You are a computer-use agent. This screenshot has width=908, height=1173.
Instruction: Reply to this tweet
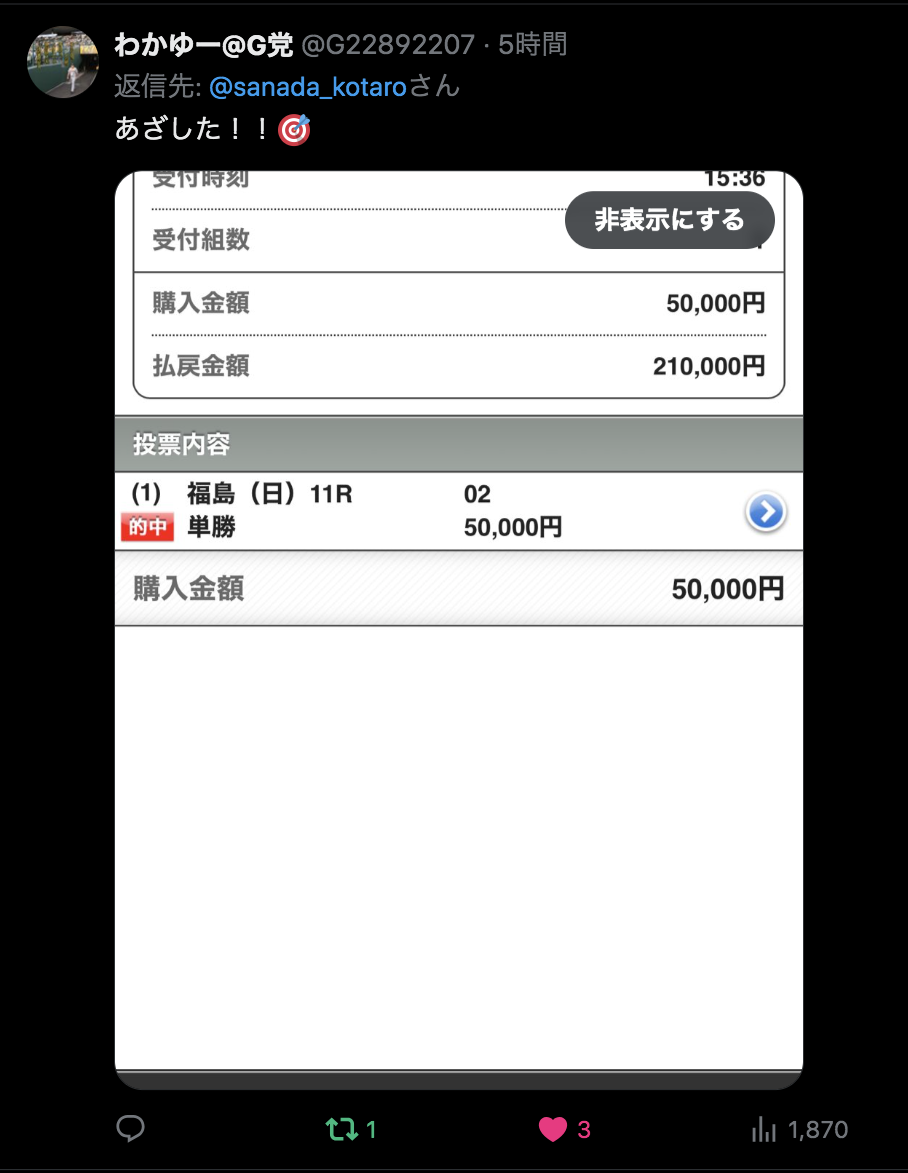point(131,1129)
